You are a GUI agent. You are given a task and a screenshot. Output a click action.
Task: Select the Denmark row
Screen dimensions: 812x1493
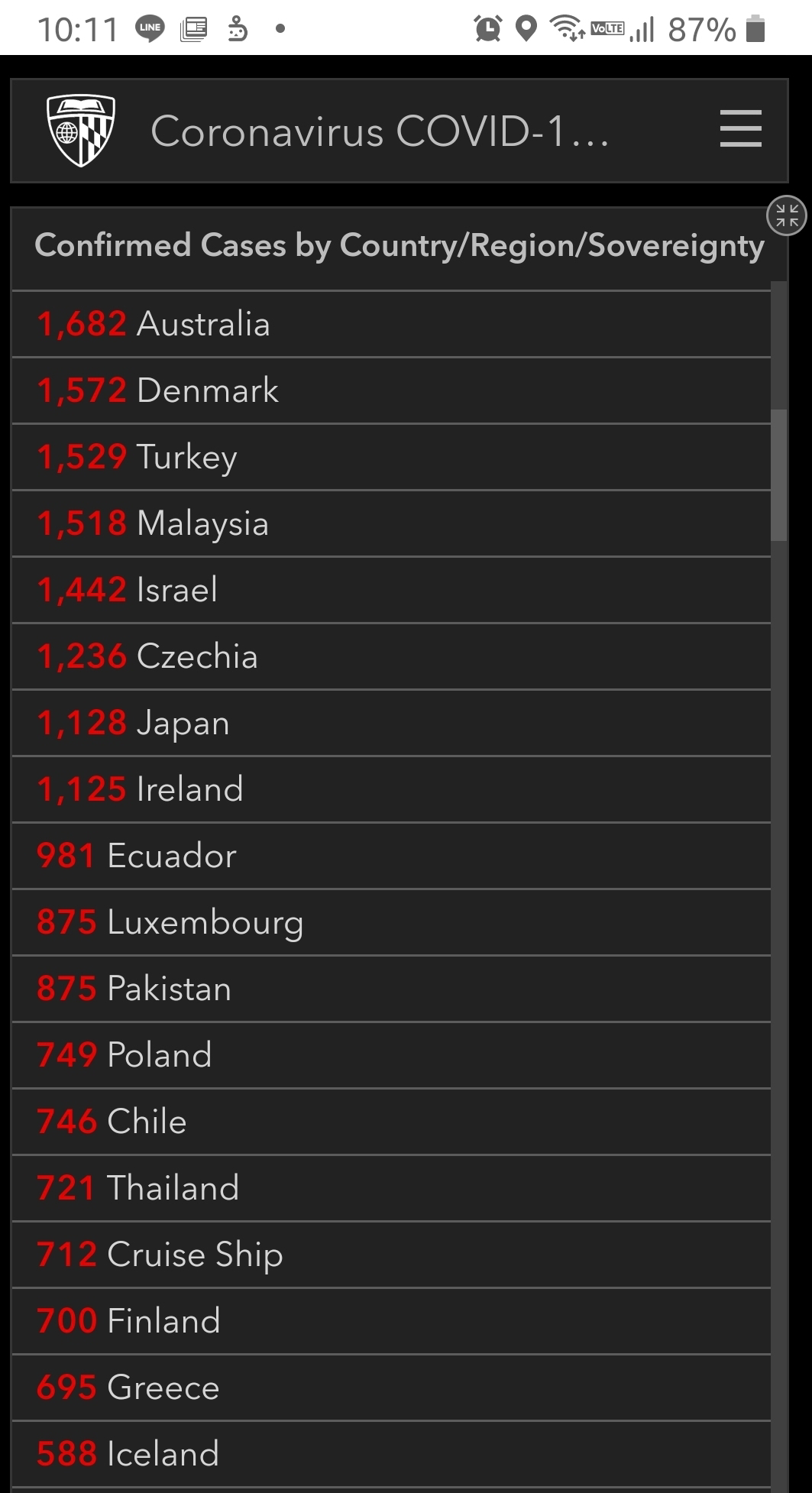tap(391, 390)
